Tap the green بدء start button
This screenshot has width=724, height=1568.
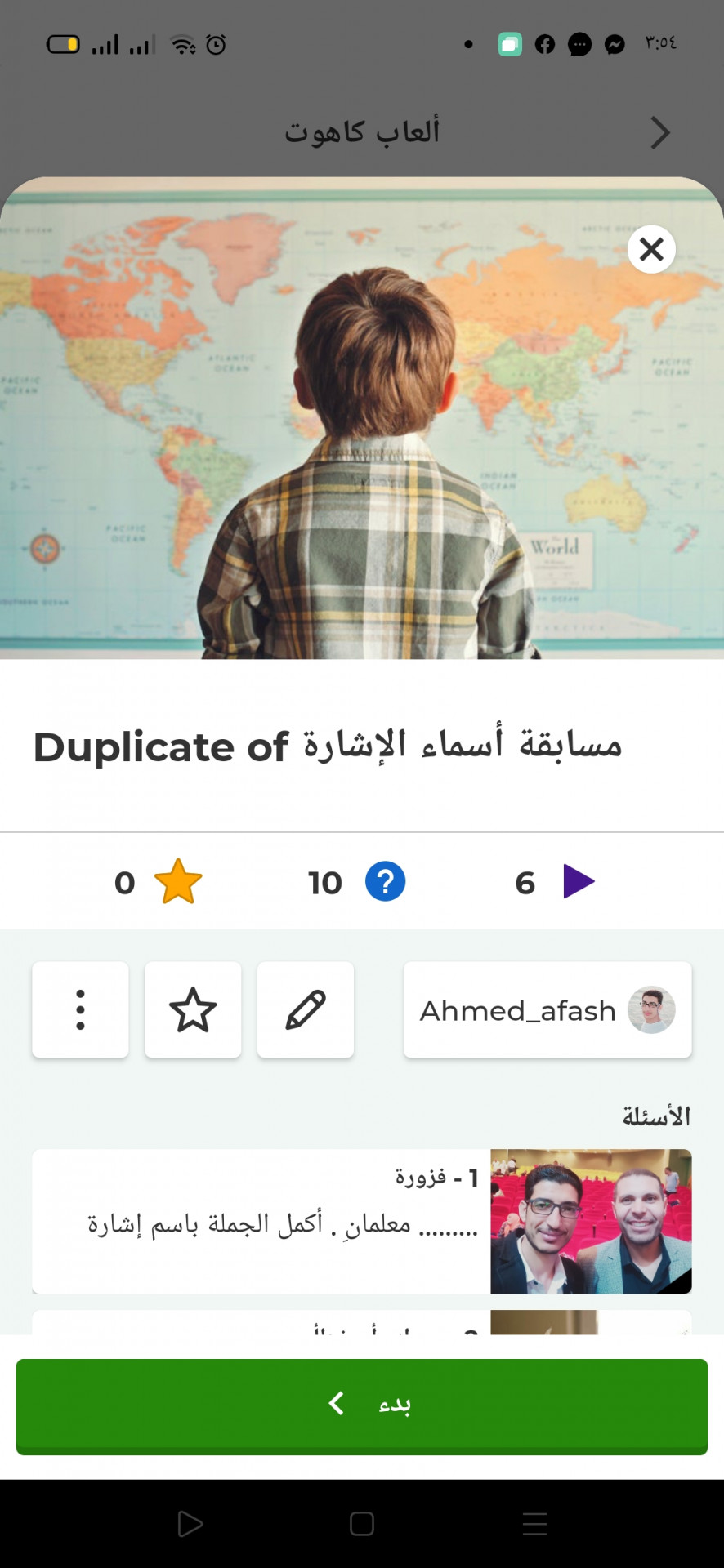tap(362, 1405)
